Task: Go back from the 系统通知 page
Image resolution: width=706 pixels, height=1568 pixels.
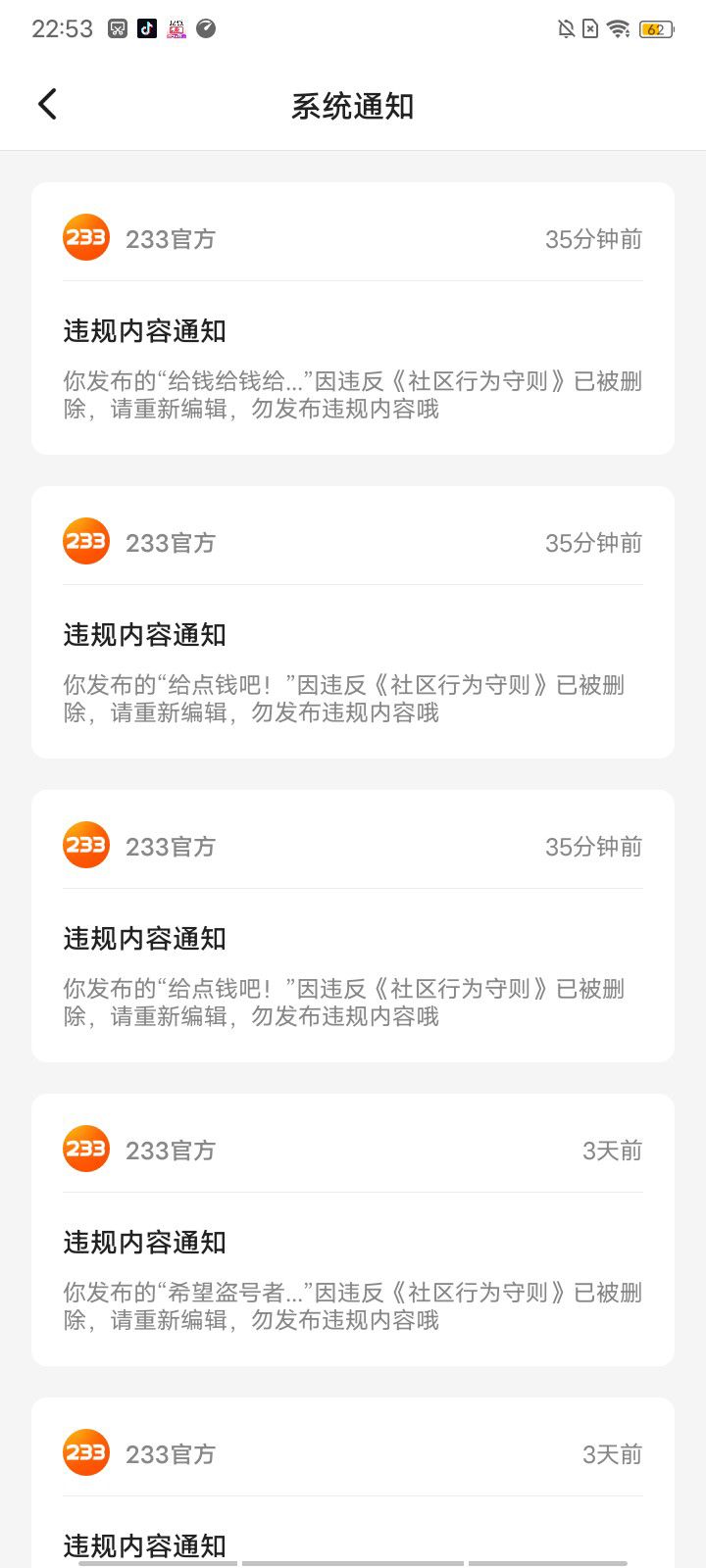Action: 47,104
